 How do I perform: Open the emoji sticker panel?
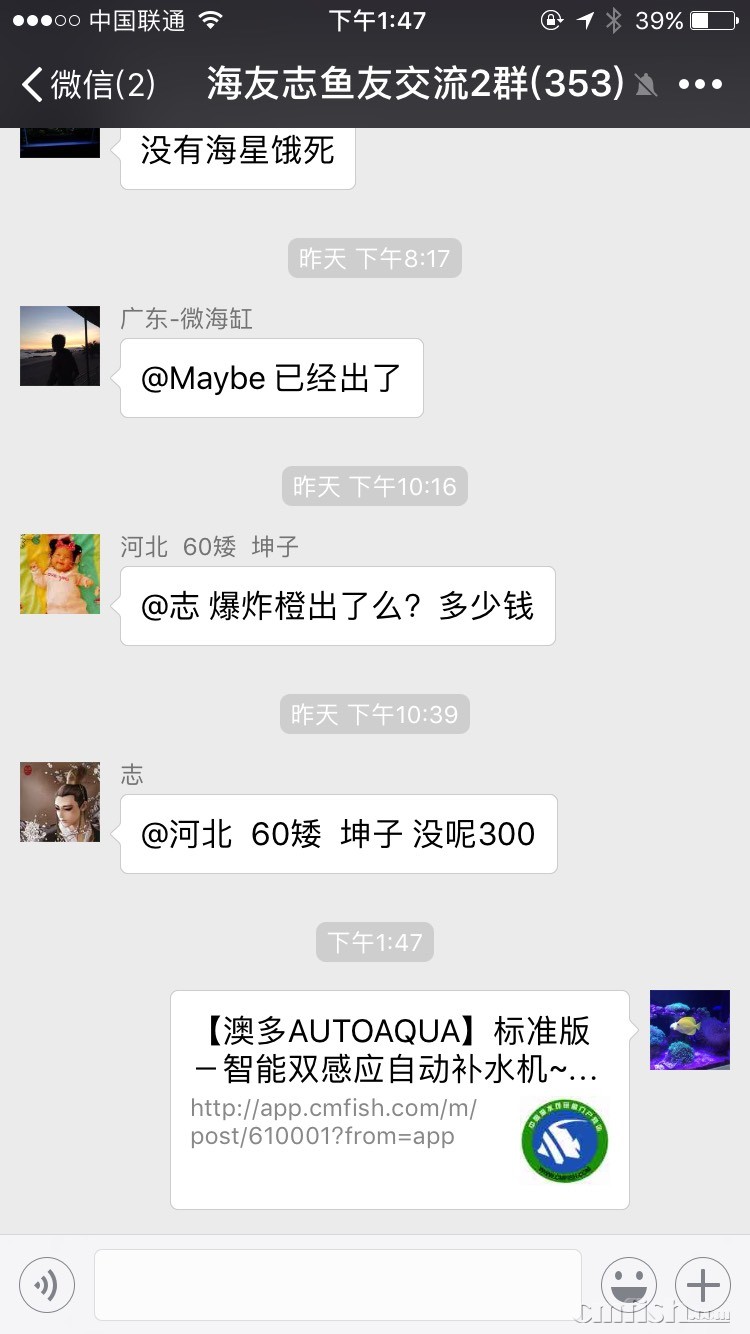tap(628, 1285)
